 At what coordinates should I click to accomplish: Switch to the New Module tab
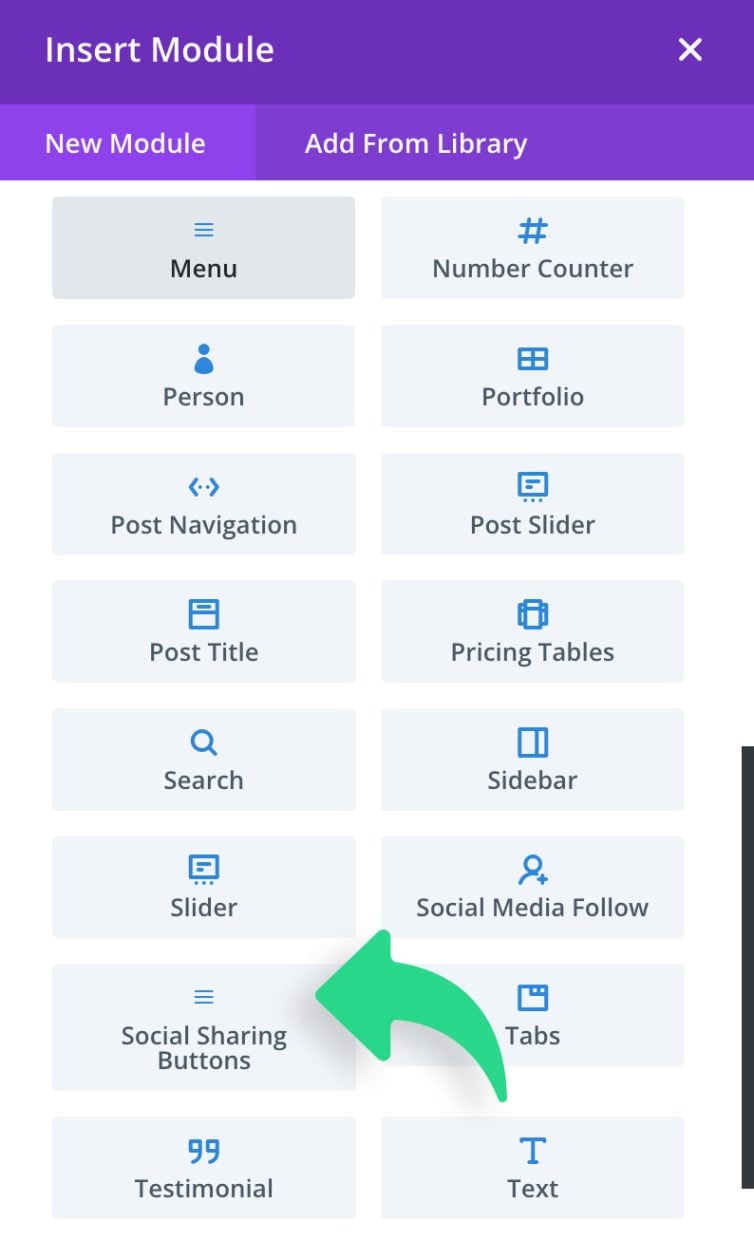point(123,143)
